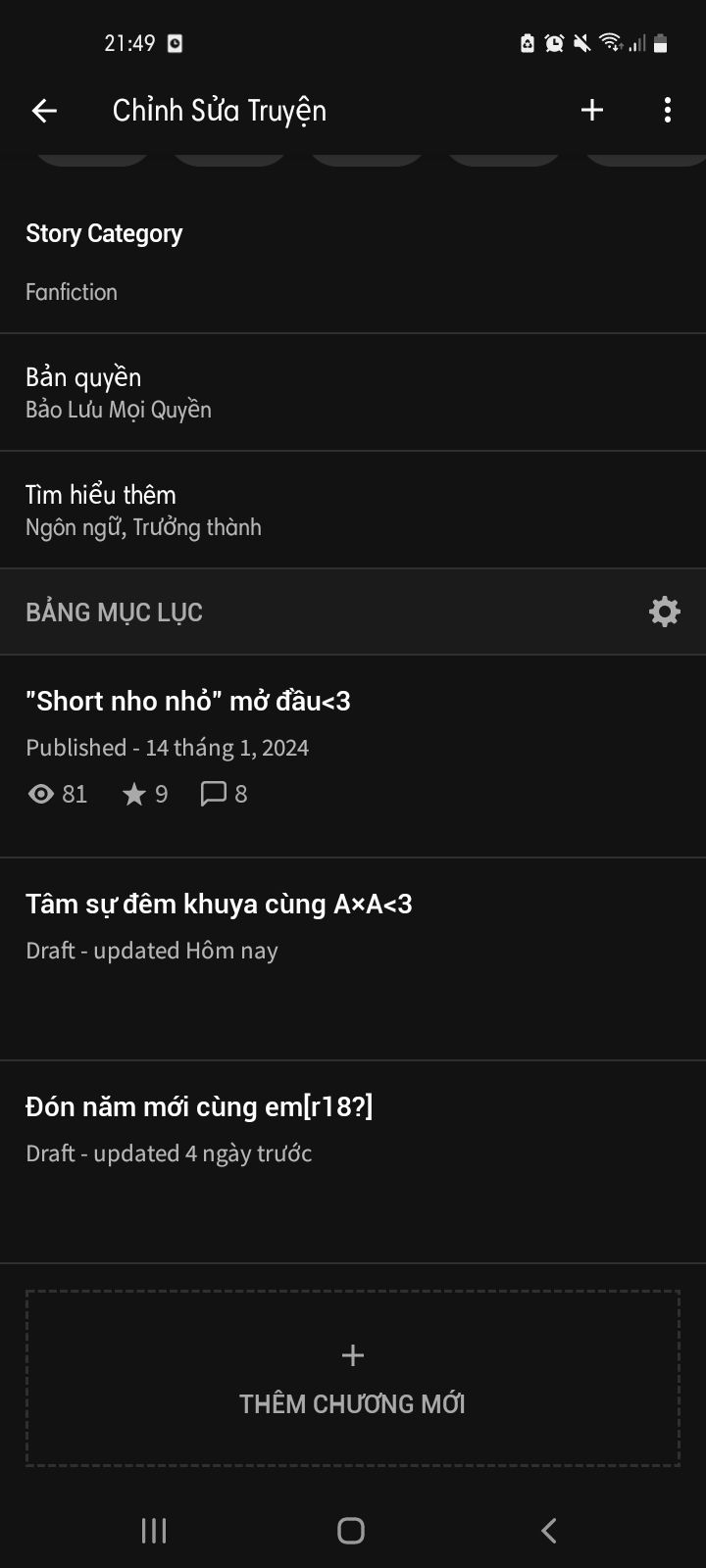The height and width of the screenshot is (1568, 706).
Task: Open the three-dot overflow menu
Action: (668, 110)
